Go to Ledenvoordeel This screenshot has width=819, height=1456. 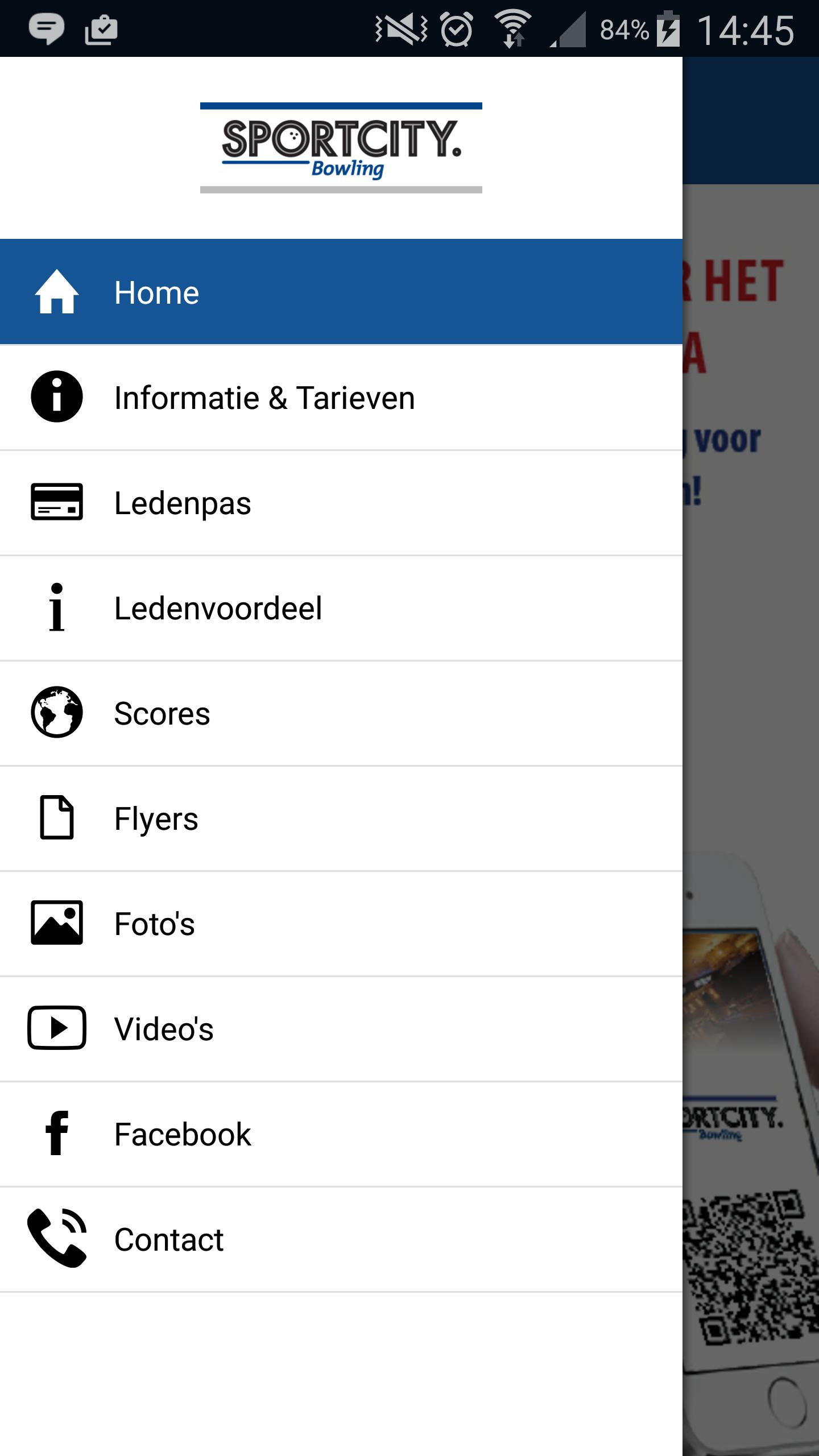tap(341, 608)
